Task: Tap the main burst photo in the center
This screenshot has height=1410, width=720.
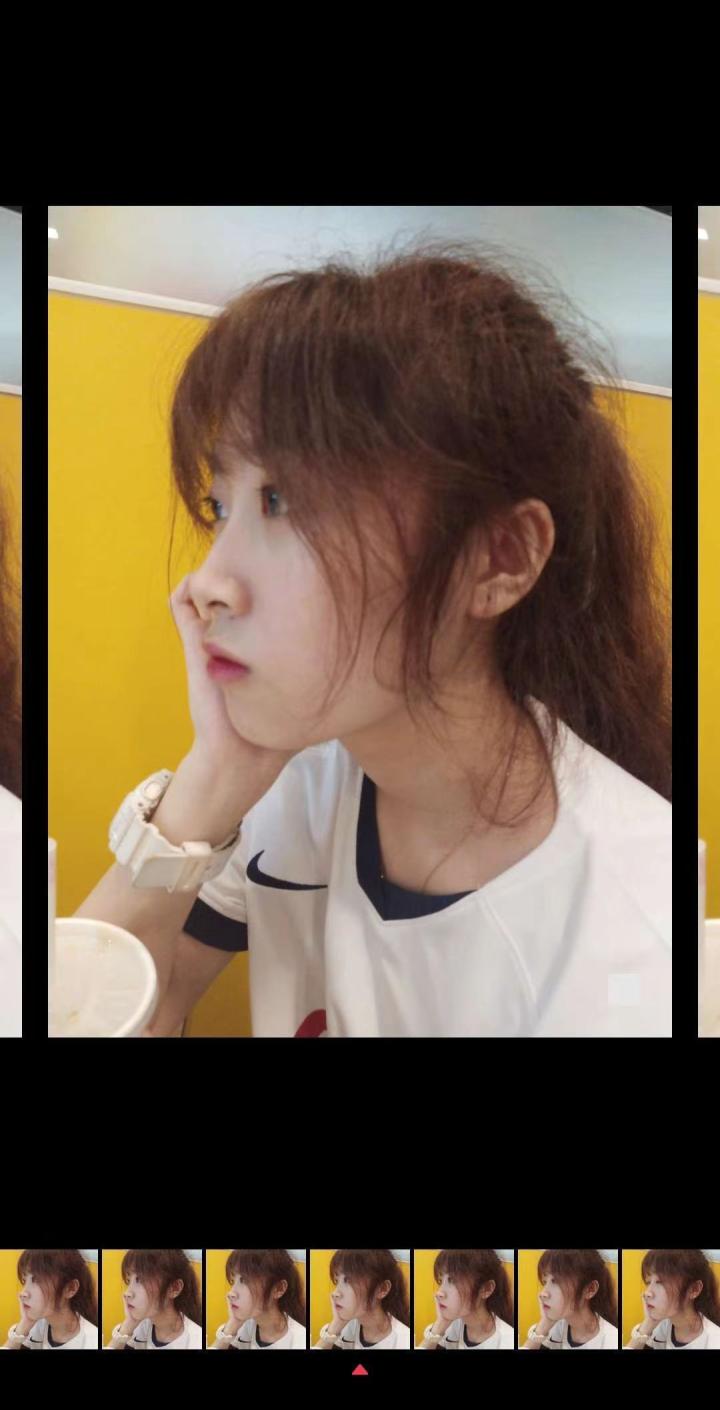Action: coord(360,620)
